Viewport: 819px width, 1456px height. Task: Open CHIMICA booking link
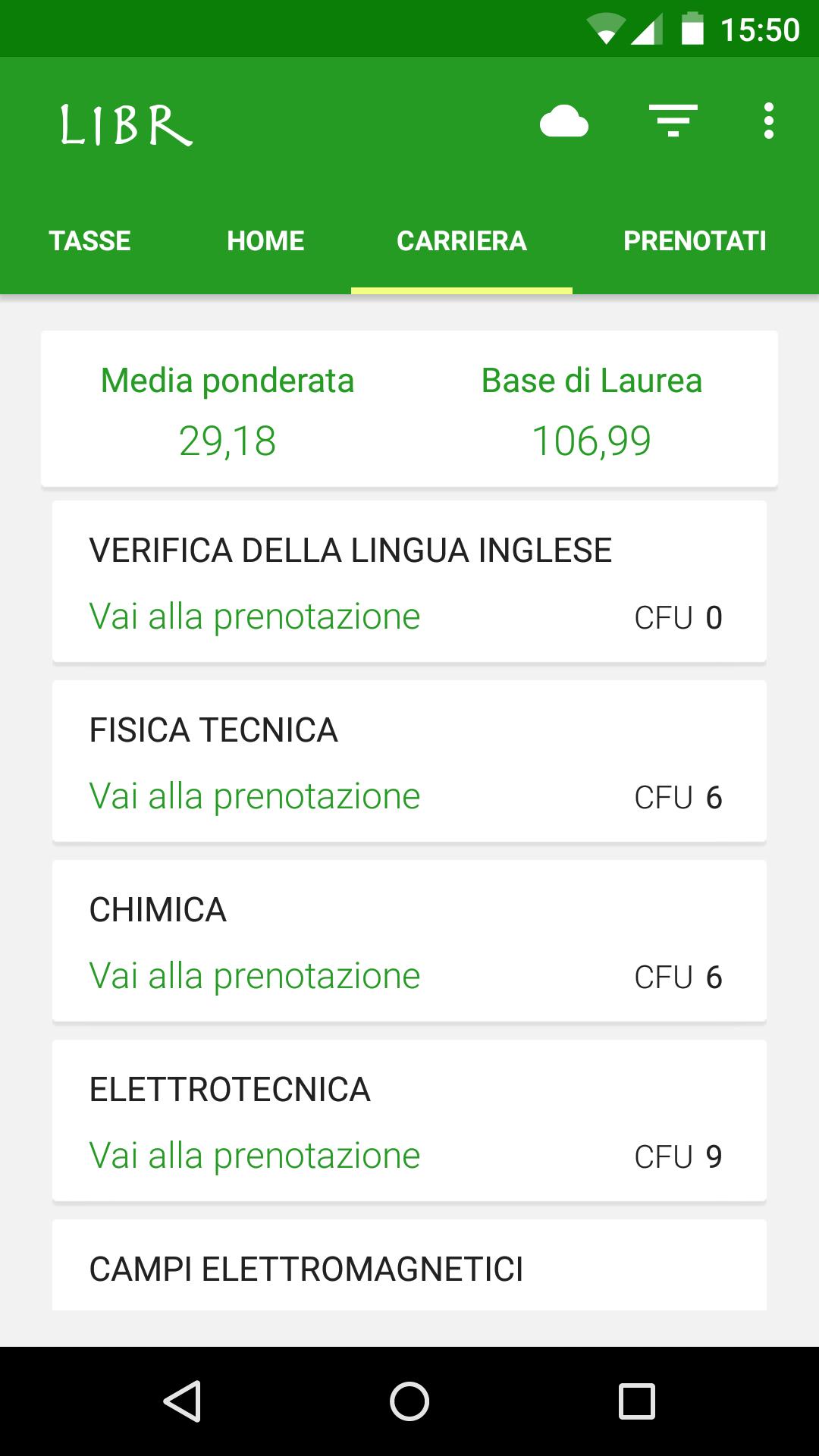point(254,974)
